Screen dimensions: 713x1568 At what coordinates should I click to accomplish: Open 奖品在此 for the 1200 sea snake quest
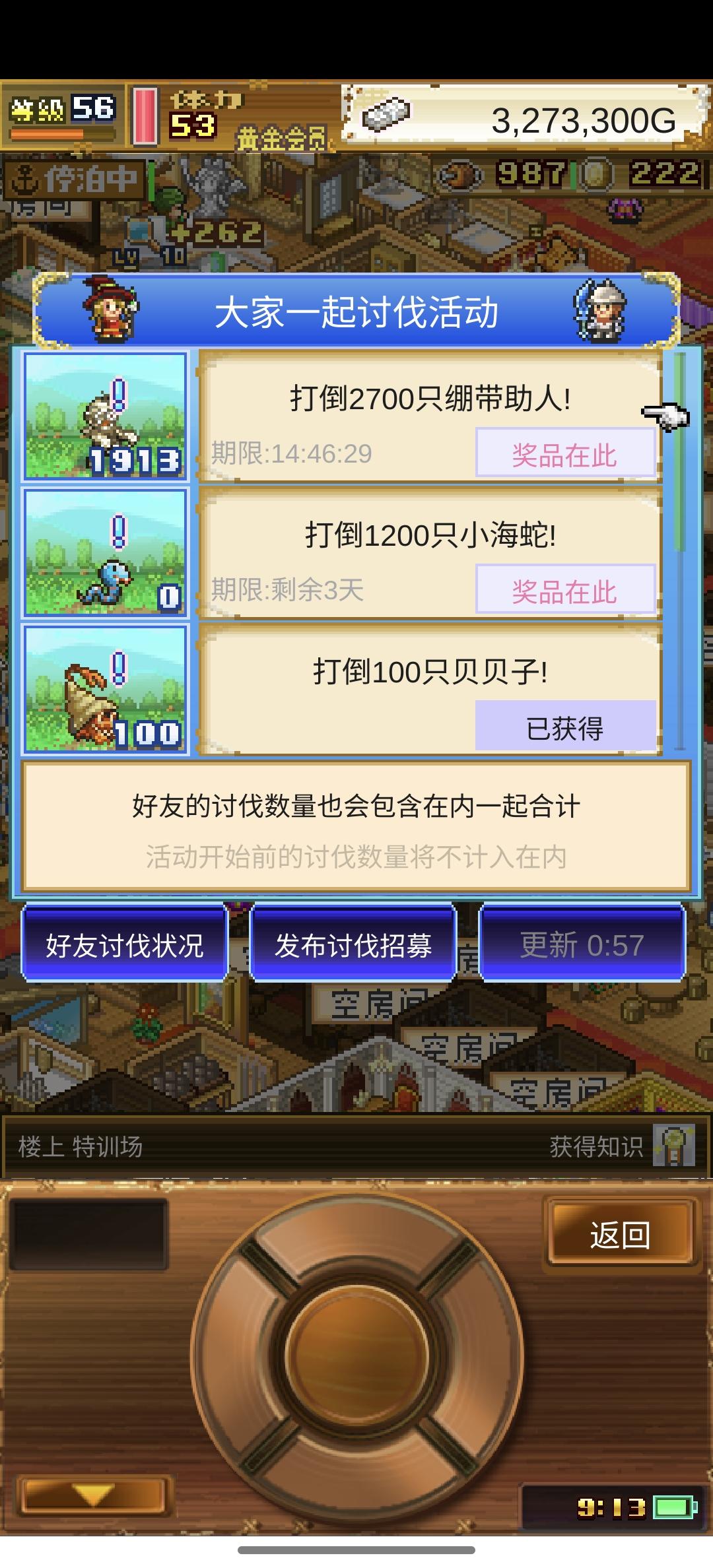tap(565, 591)
